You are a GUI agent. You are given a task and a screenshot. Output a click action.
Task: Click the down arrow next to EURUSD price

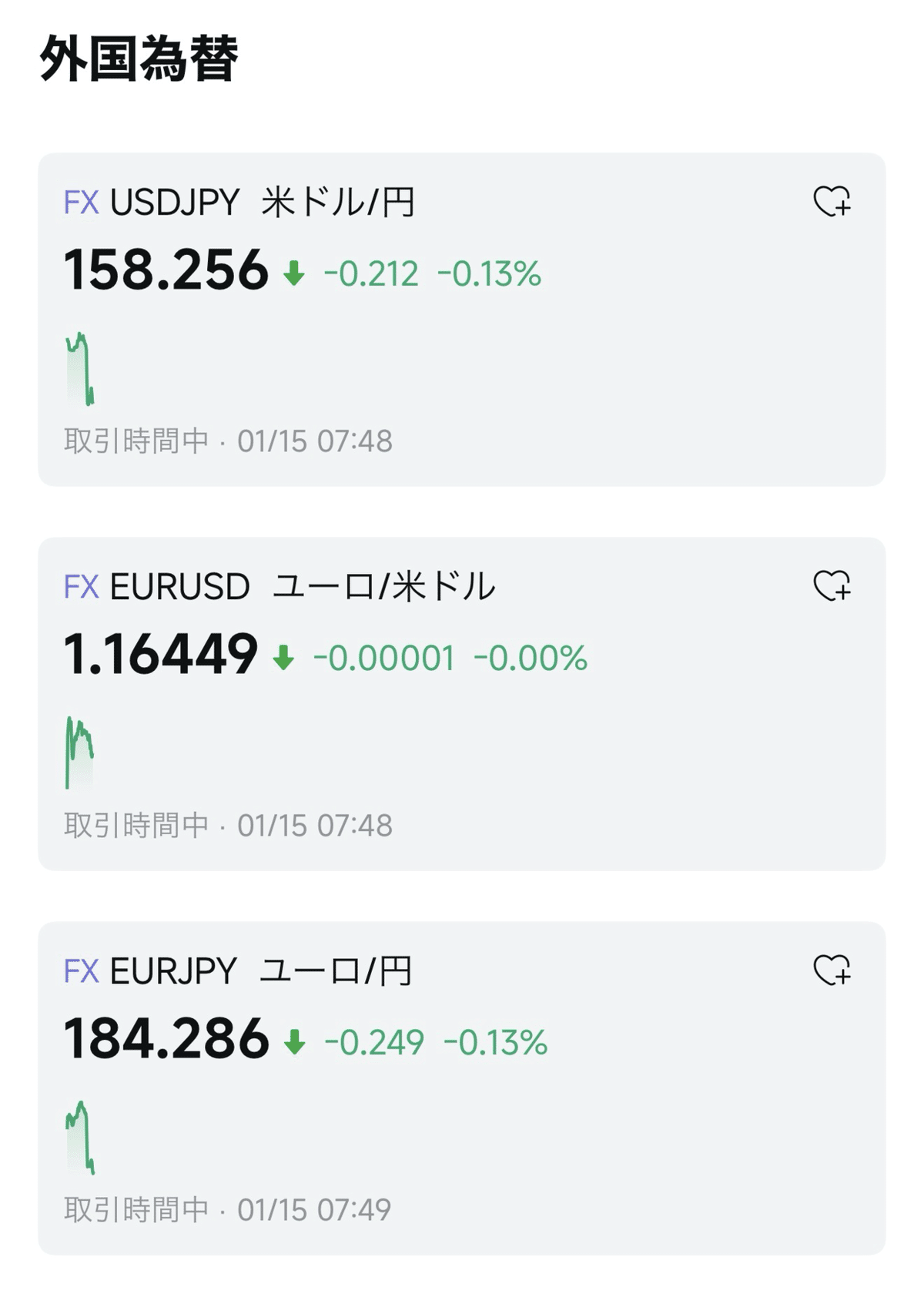[283, 659]
